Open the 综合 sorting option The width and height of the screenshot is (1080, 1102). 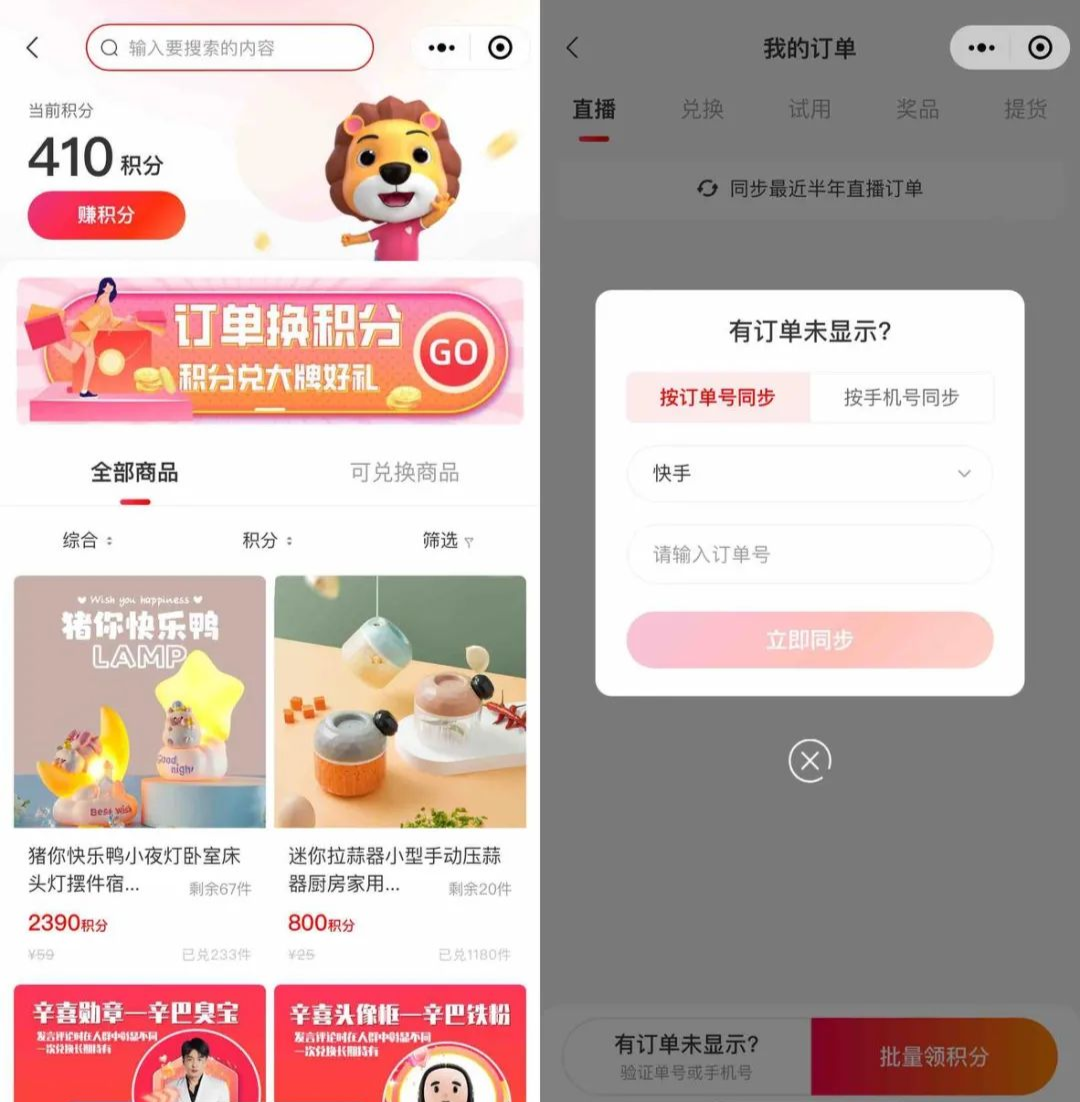coord(87,540)
